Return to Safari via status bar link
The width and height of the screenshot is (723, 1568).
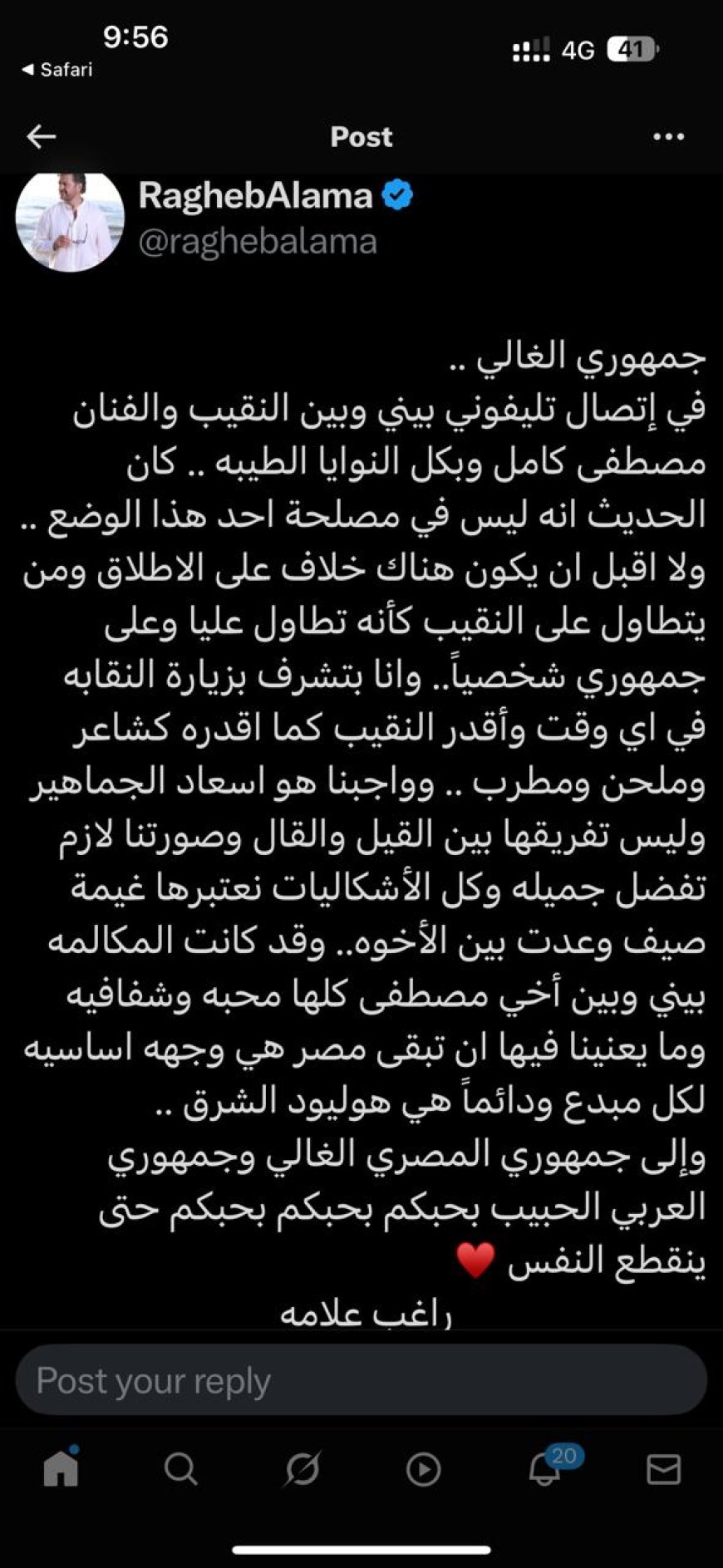(x=57, y=70)
